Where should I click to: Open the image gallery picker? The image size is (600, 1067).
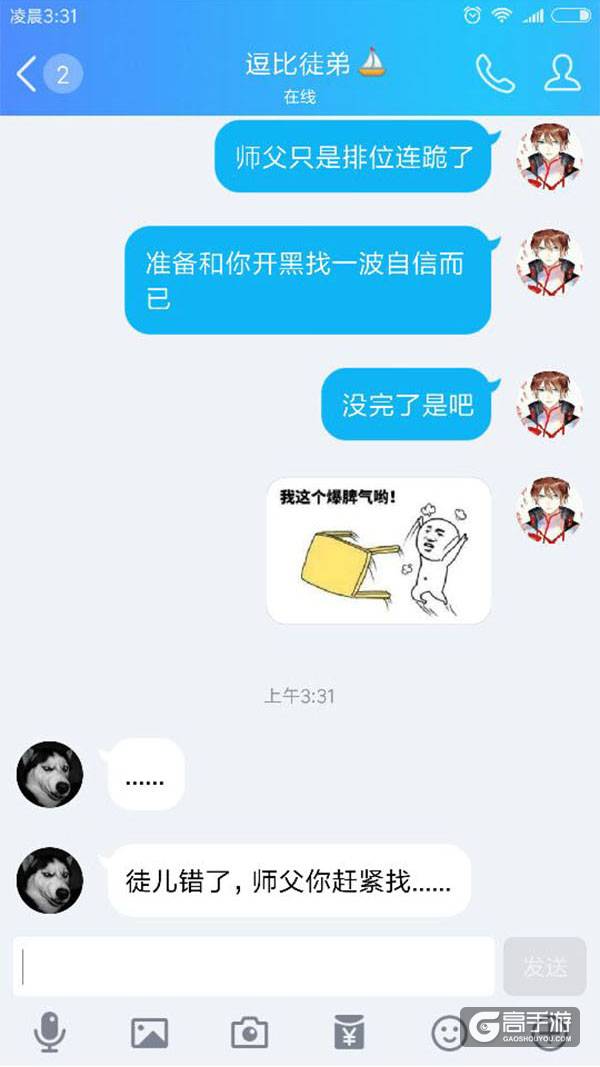149,1031
